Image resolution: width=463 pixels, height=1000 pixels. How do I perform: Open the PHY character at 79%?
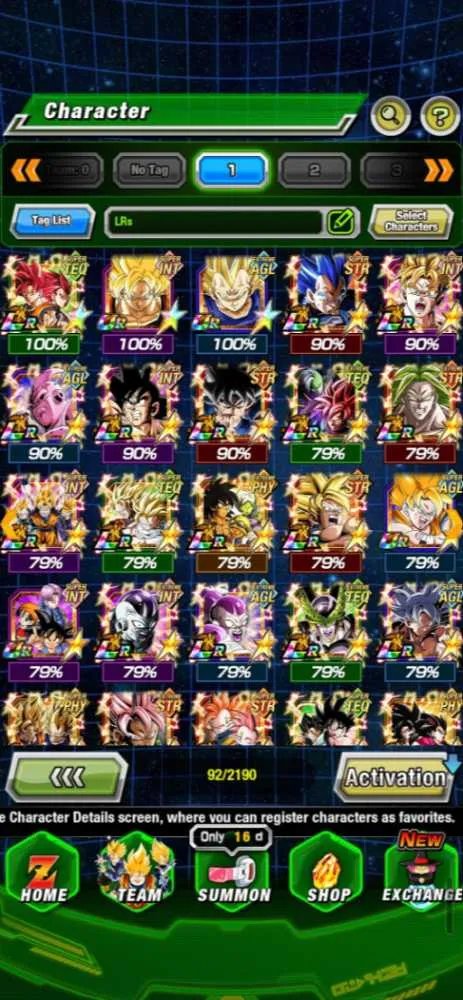coord(233,522)
